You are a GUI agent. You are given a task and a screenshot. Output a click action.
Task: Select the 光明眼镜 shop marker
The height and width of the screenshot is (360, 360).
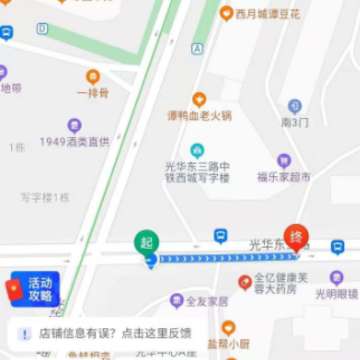(x=337, y=278)
